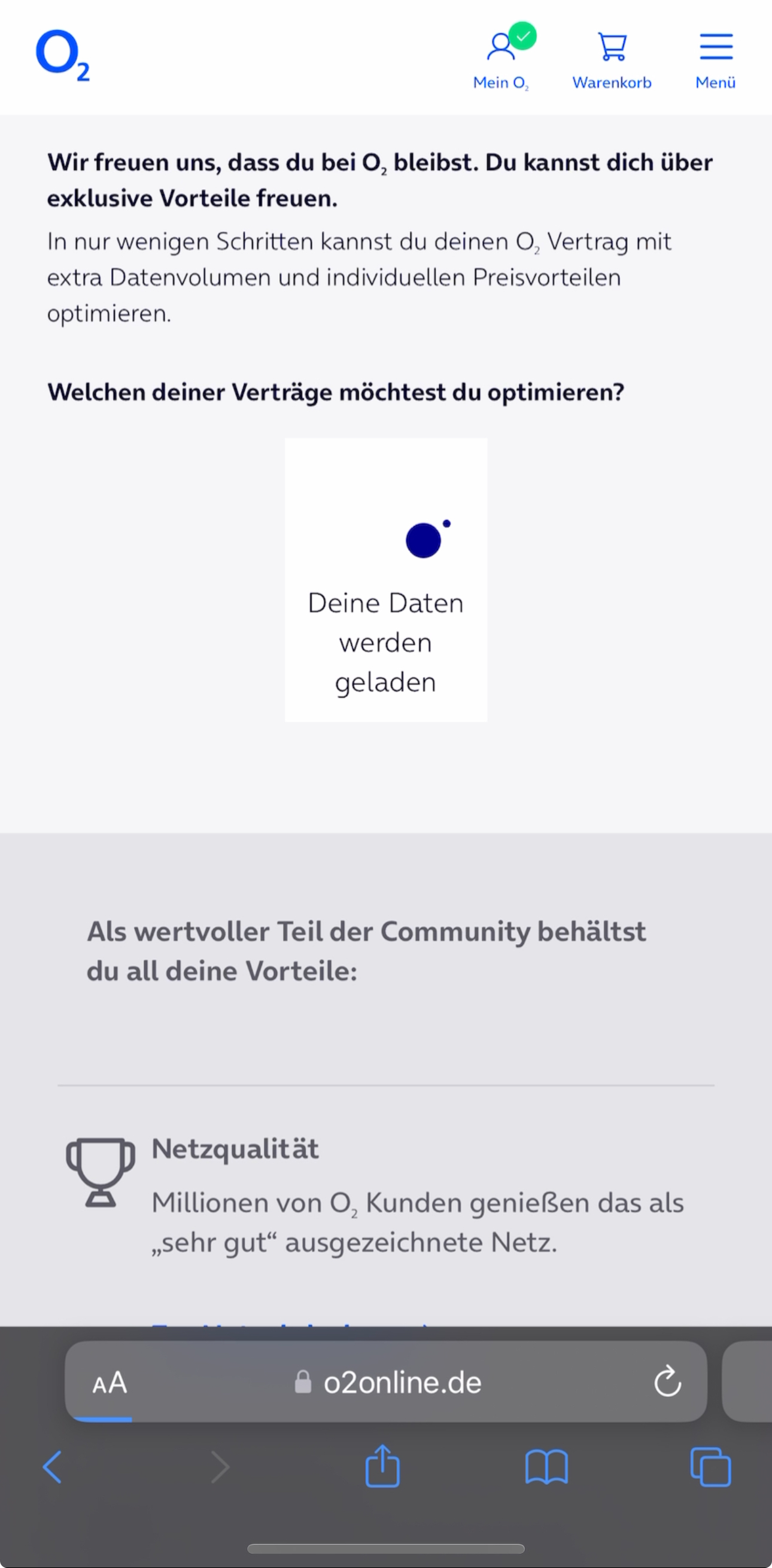
Task: Open the AA reader view options
Action: pos(110,1382)
